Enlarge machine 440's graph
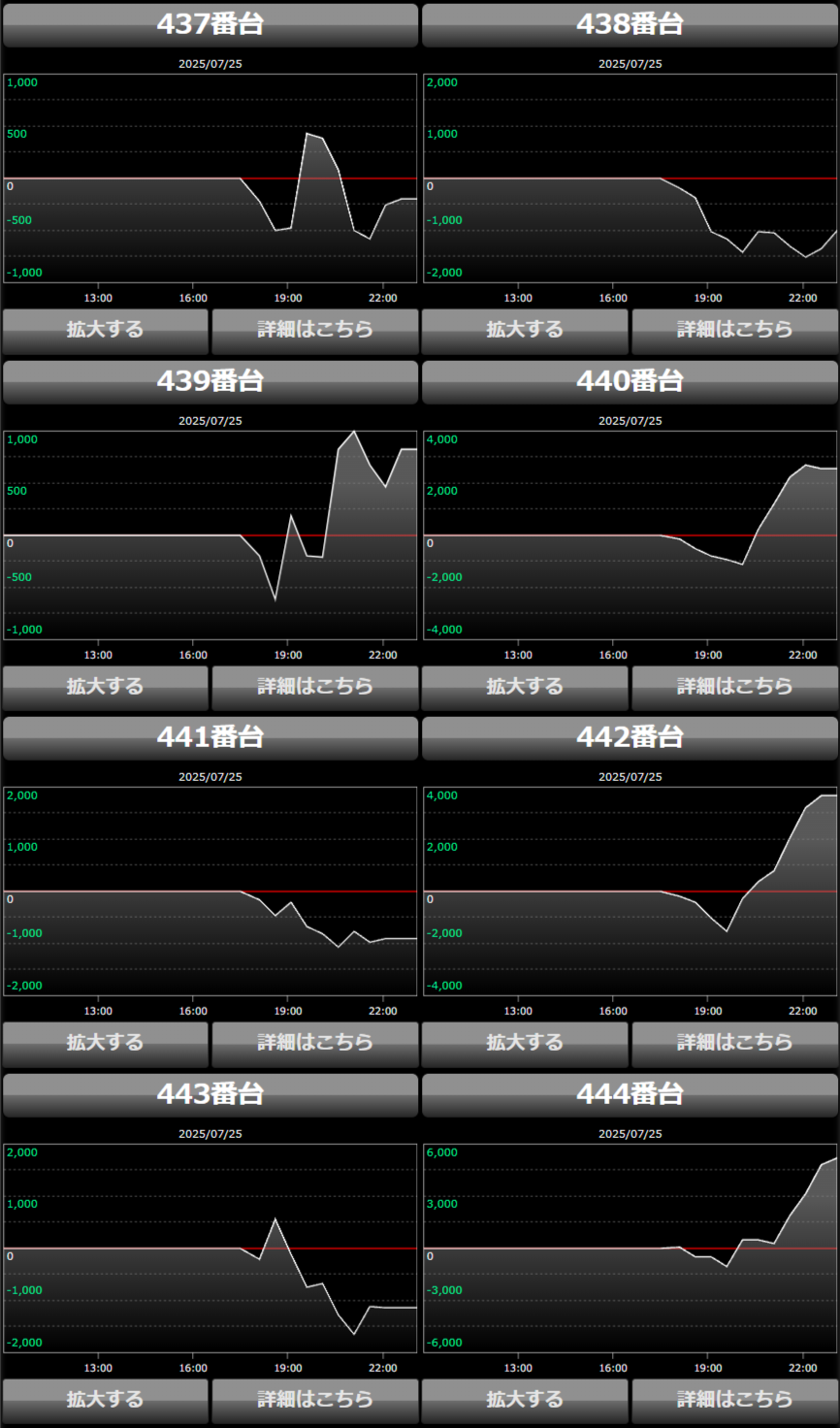The width and height of the screenshot is (840, 1428). (525, 687)
